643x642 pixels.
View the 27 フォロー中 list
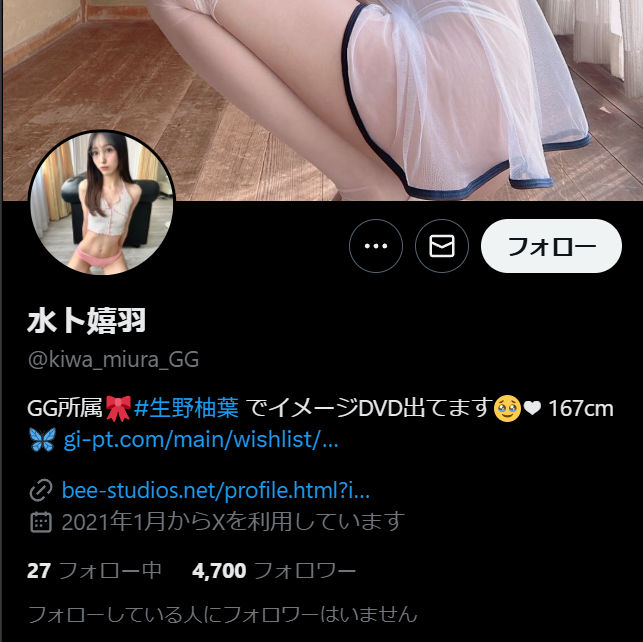coord(94,571)
